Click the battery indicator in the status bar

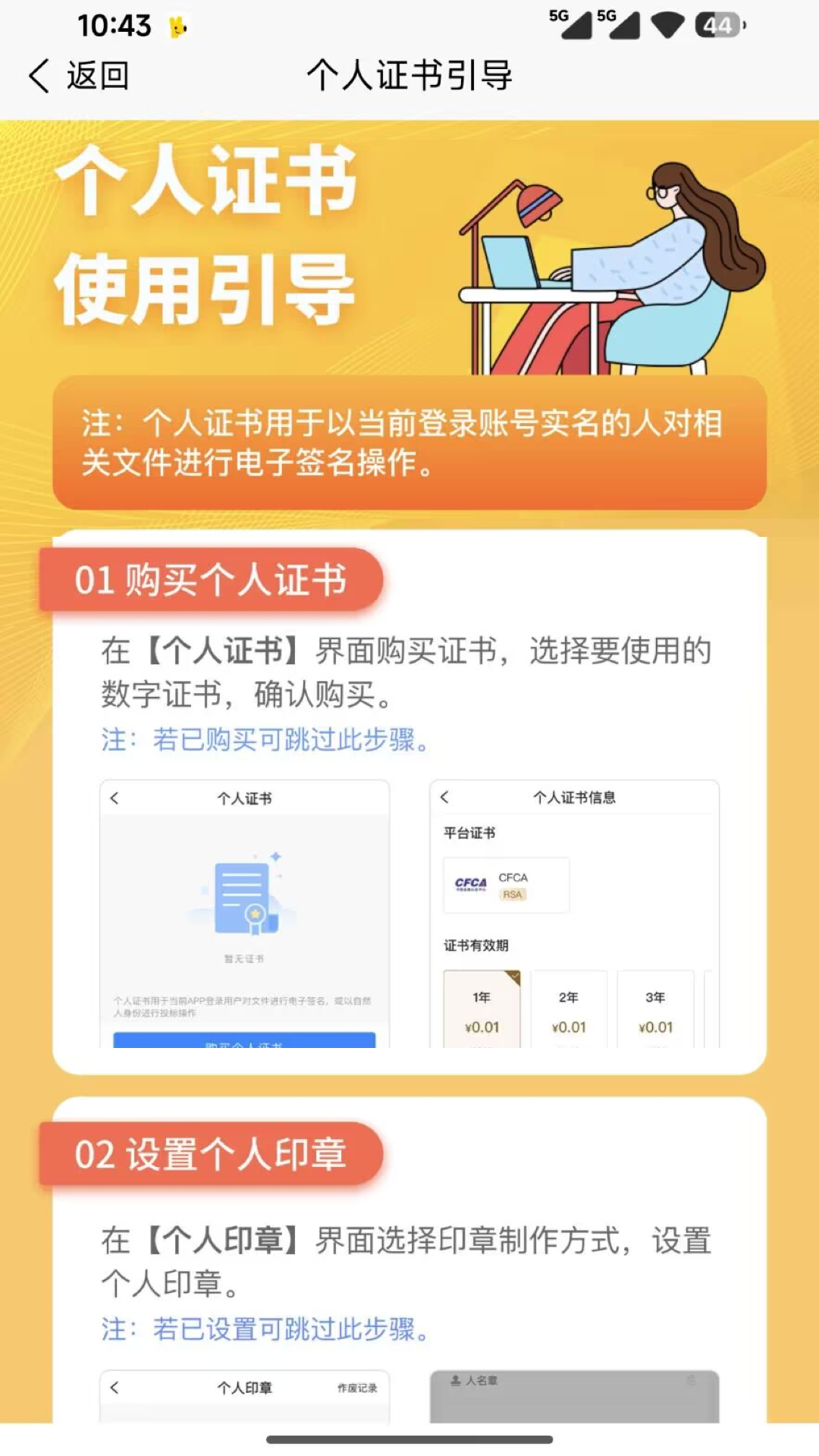click(x=717, y=23)
